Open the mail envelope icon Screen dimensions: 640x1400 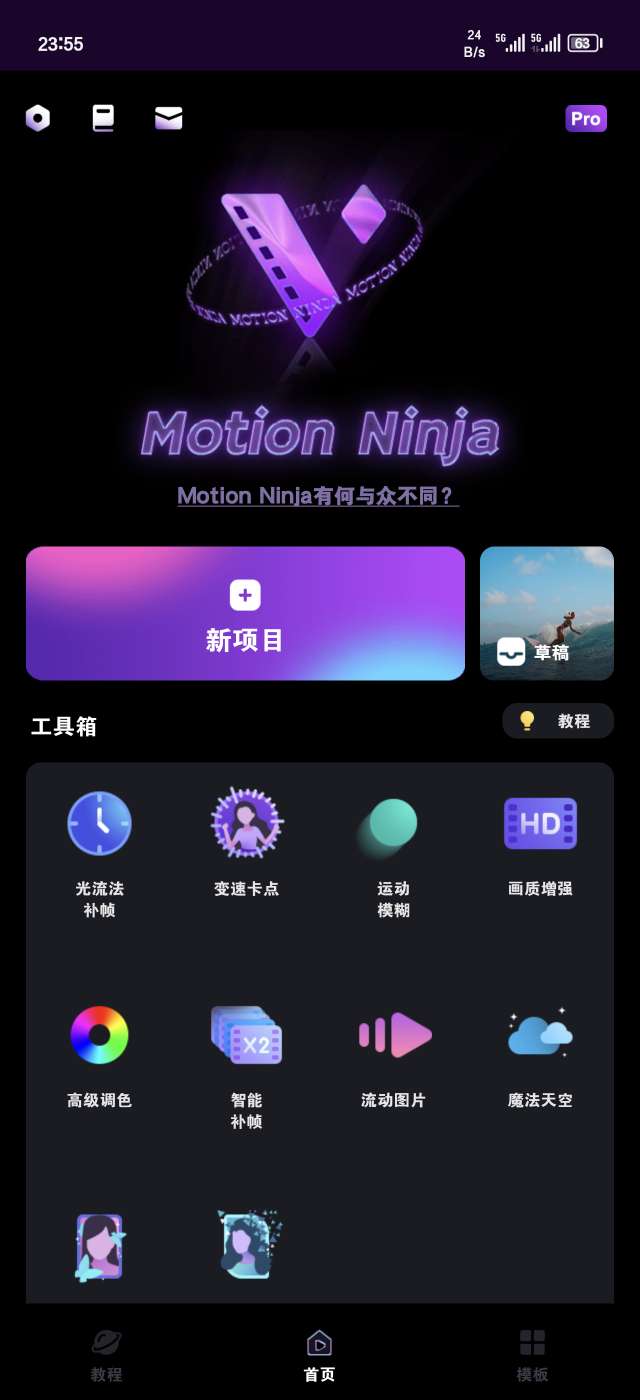[x=168, y=118]
